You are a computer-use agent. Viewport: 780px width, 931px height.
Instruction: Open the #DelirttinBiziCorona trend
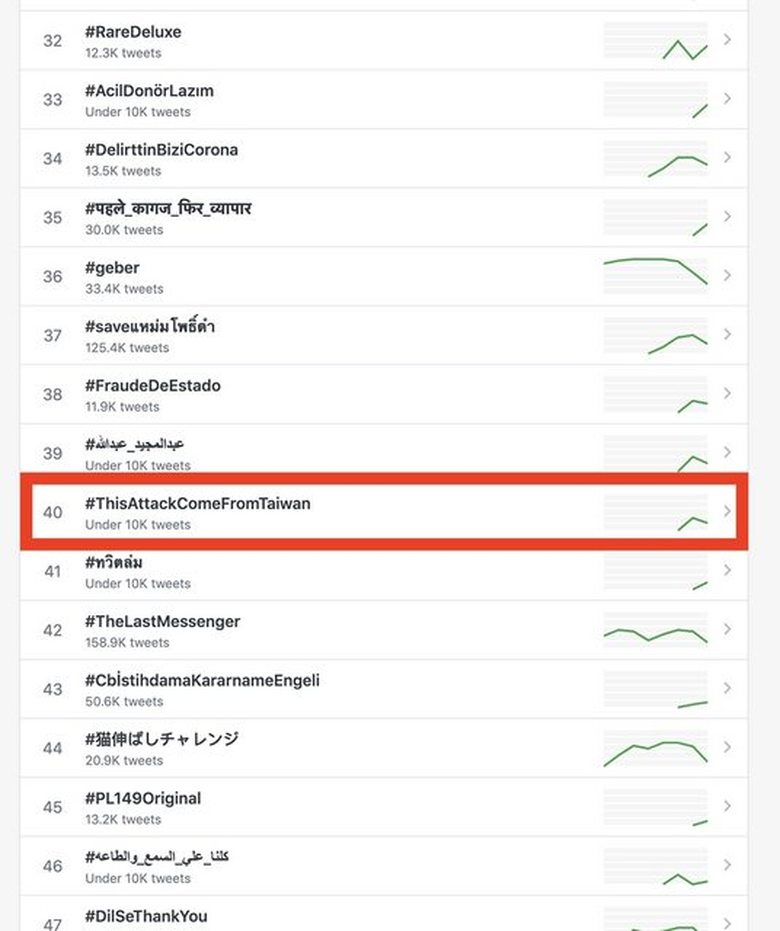pos(161,150)
